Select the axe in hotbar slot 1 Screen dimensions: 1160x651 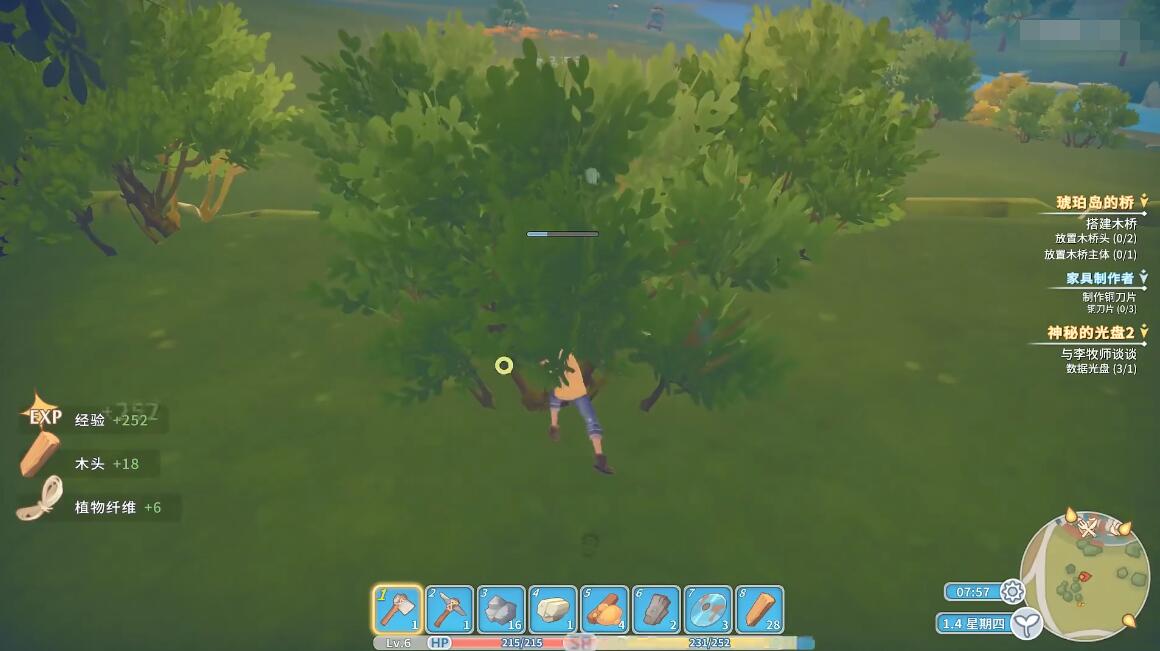(x=397, y=609)
